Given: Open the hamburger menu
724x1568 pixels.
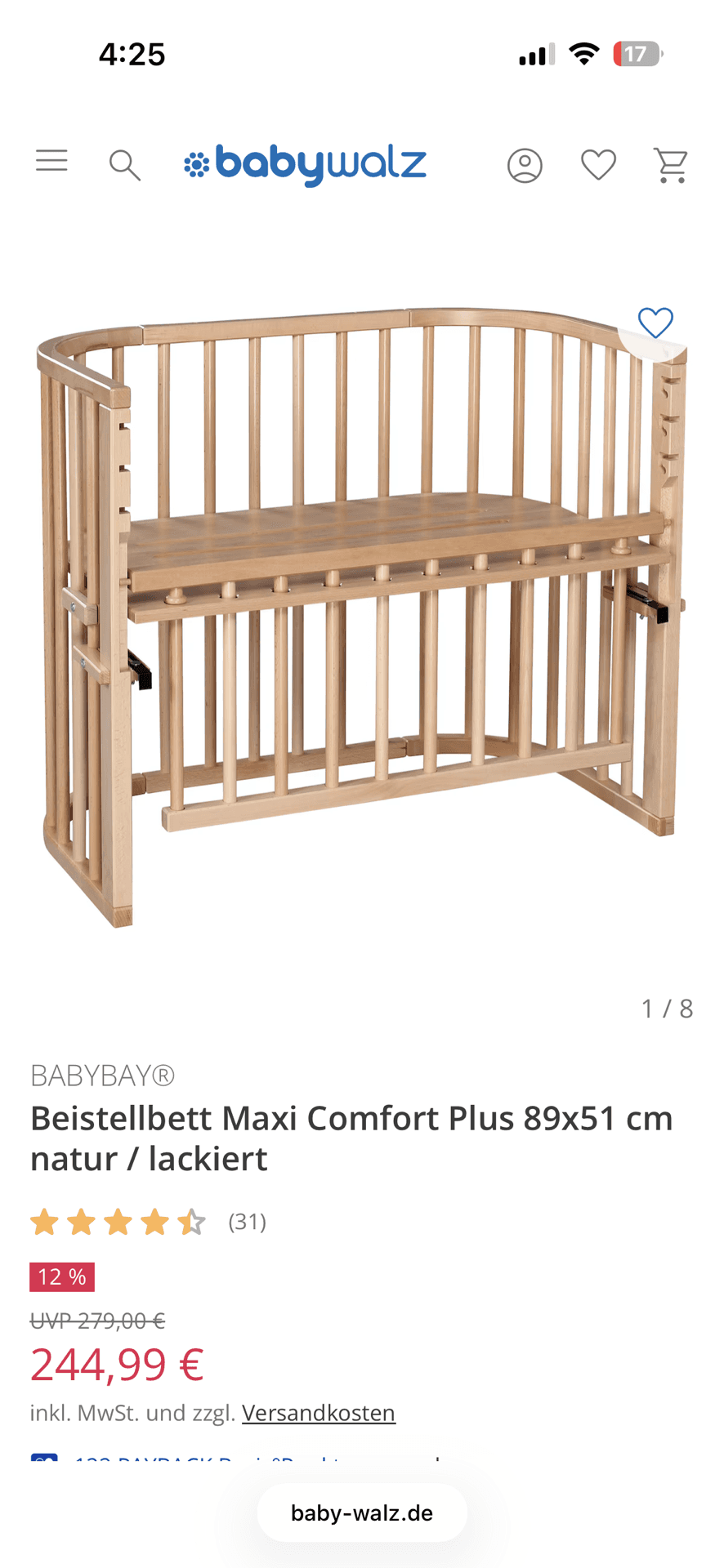Looking at the screenshot, I should 51,161.
